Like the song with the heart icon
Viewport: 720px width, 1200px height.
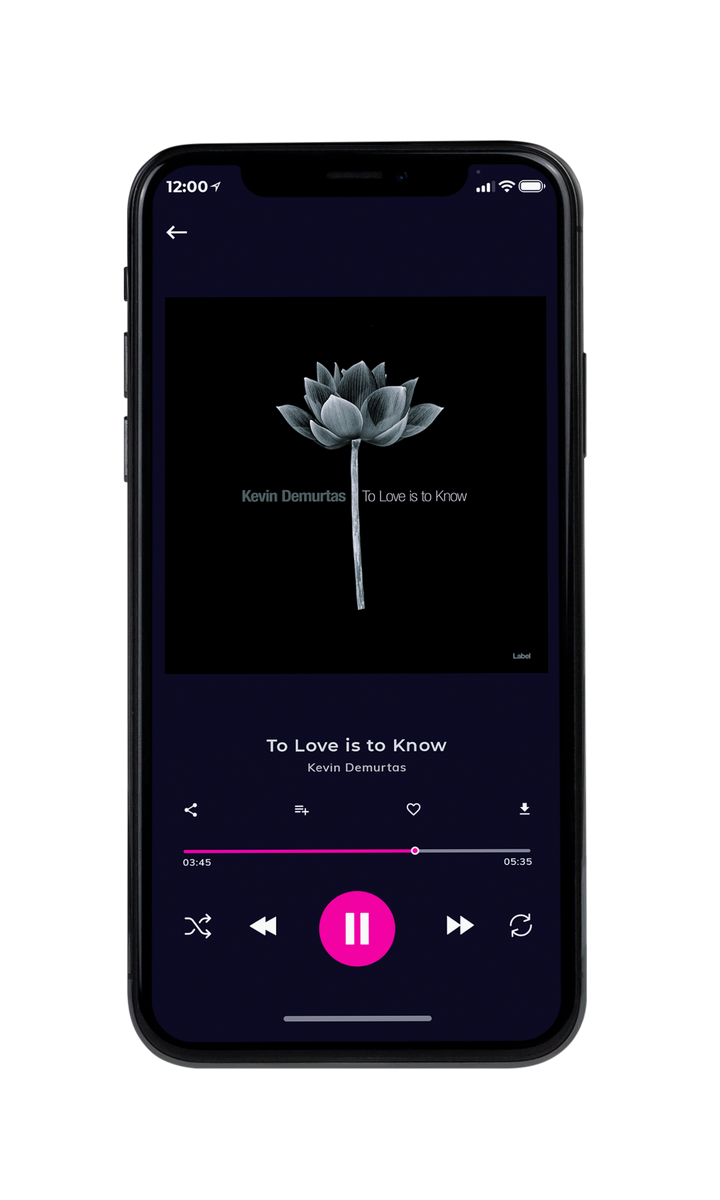(x=413, y=810)
